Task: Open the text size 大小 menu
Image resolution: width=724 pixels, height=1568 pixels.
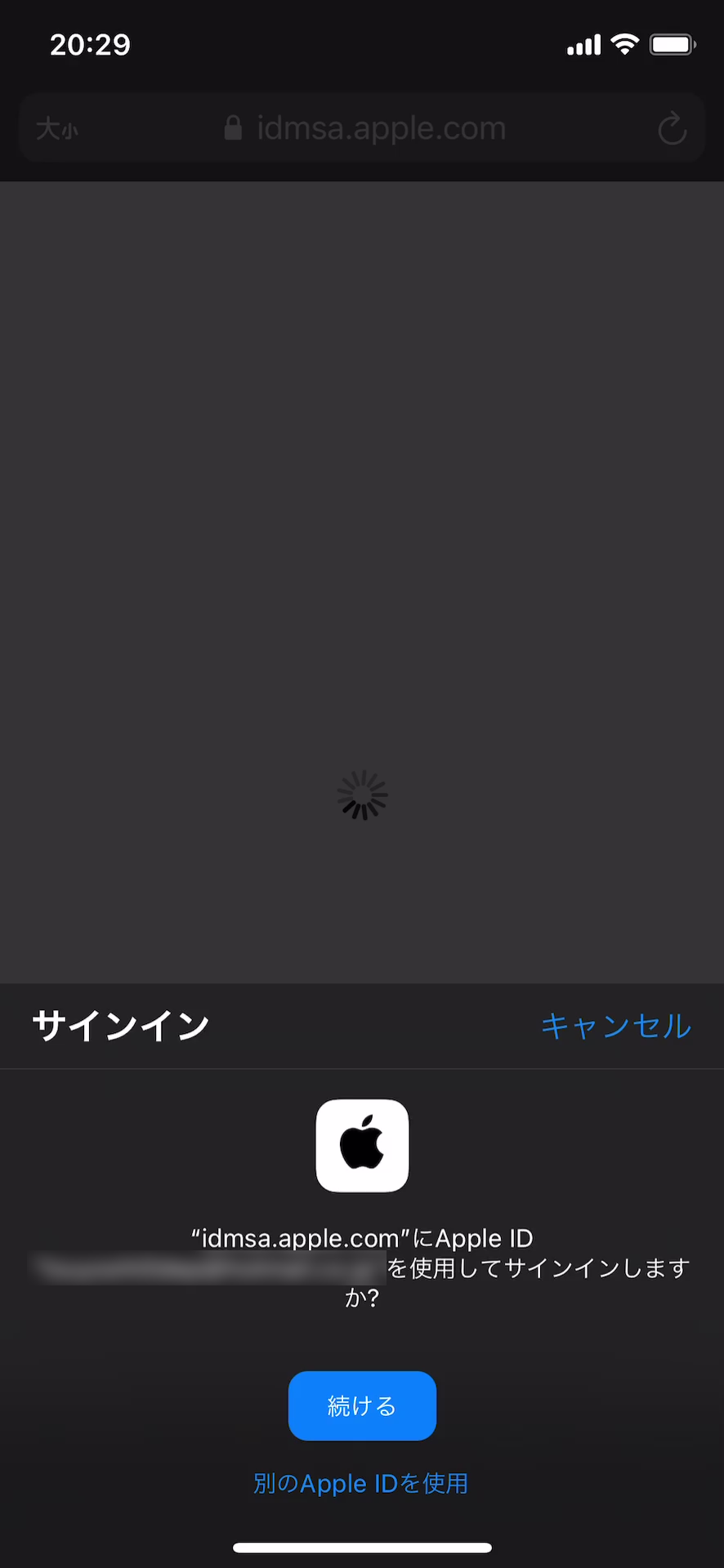Action: coord(57,129)
